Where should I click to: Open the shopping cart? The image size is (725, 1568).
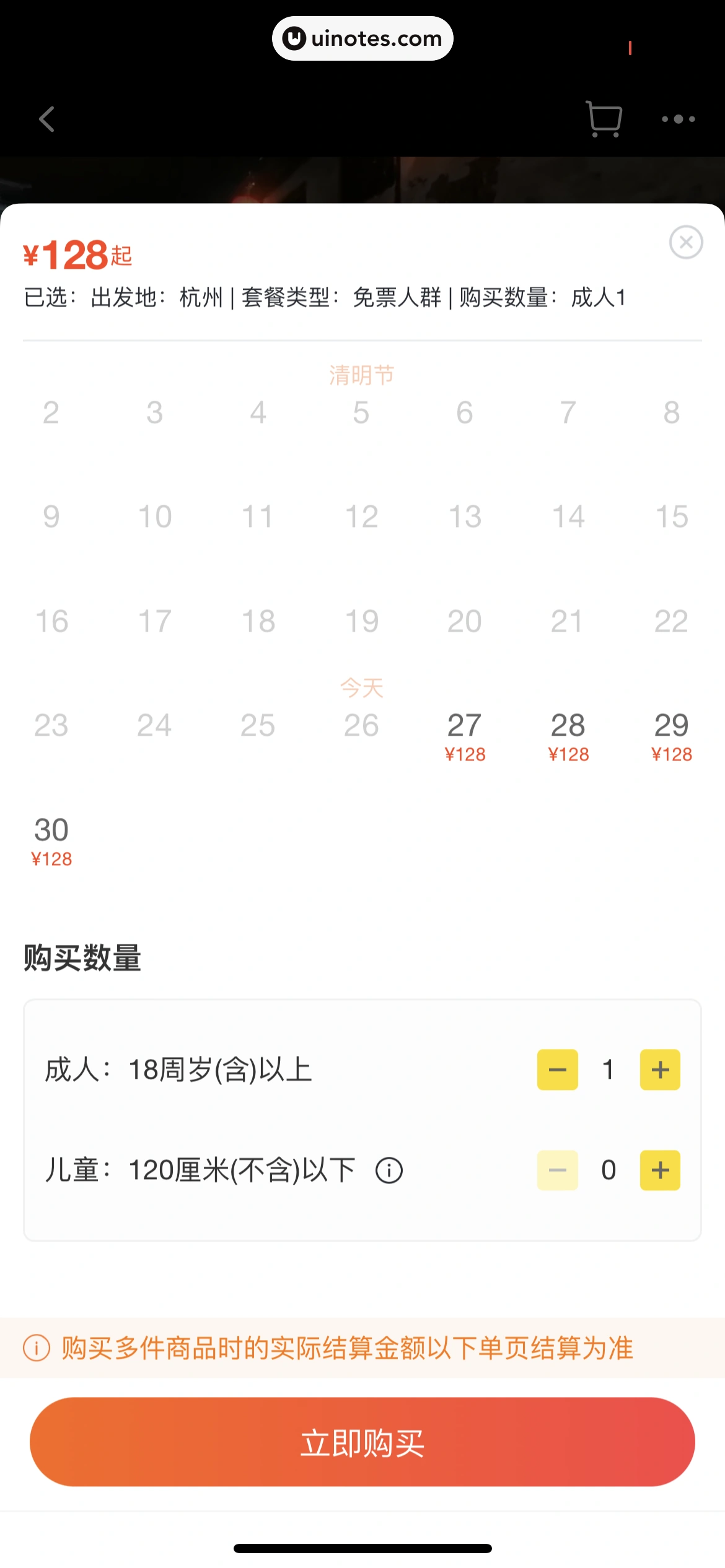pyautogui.click(x=604, y=119)
